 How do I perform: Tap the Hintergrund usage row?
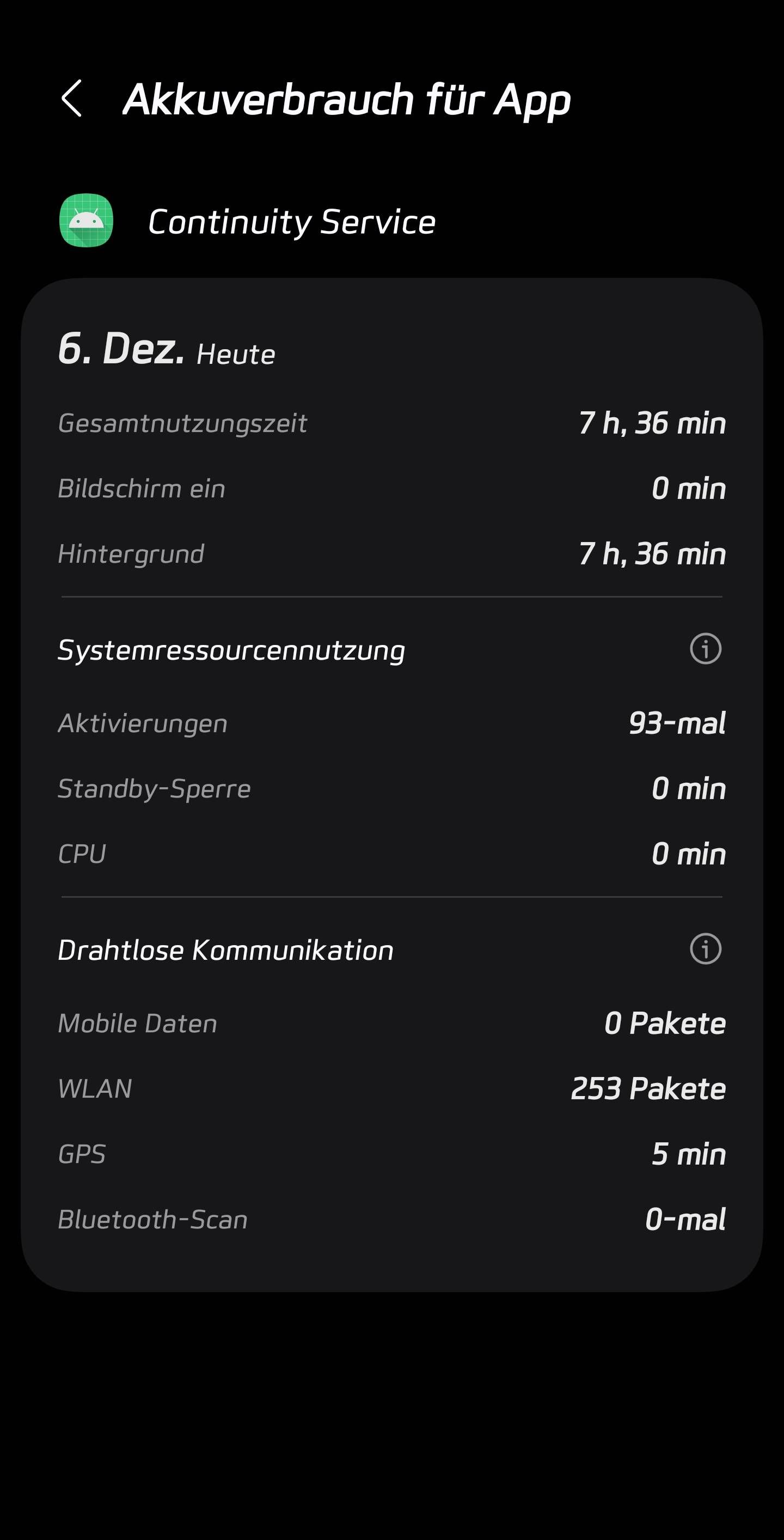coord(391,553)
